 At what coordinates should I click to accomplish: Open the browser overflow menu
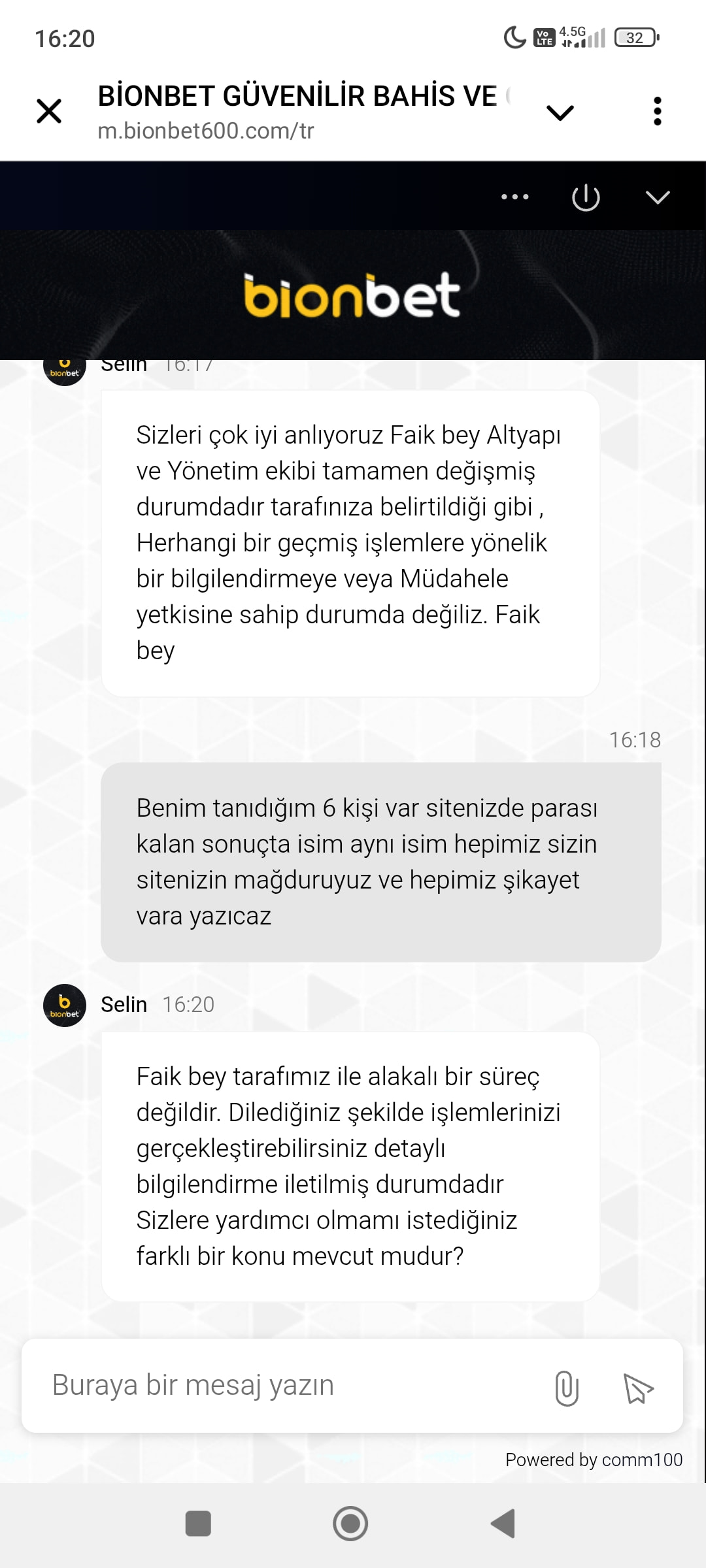pyautogui.click(x=657, y=111)
